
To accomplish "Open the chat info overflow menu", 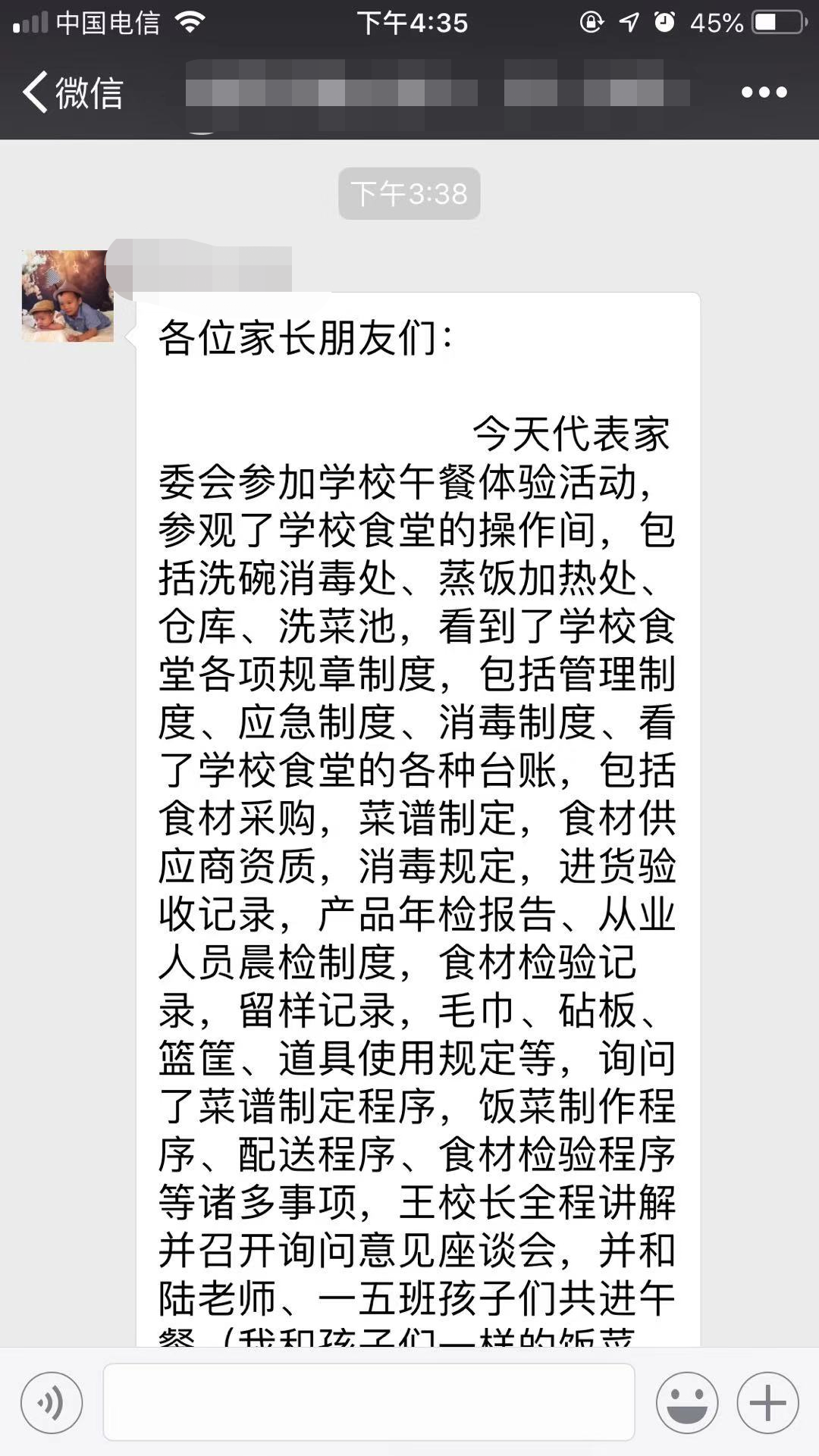I will (x=764, y=92).
